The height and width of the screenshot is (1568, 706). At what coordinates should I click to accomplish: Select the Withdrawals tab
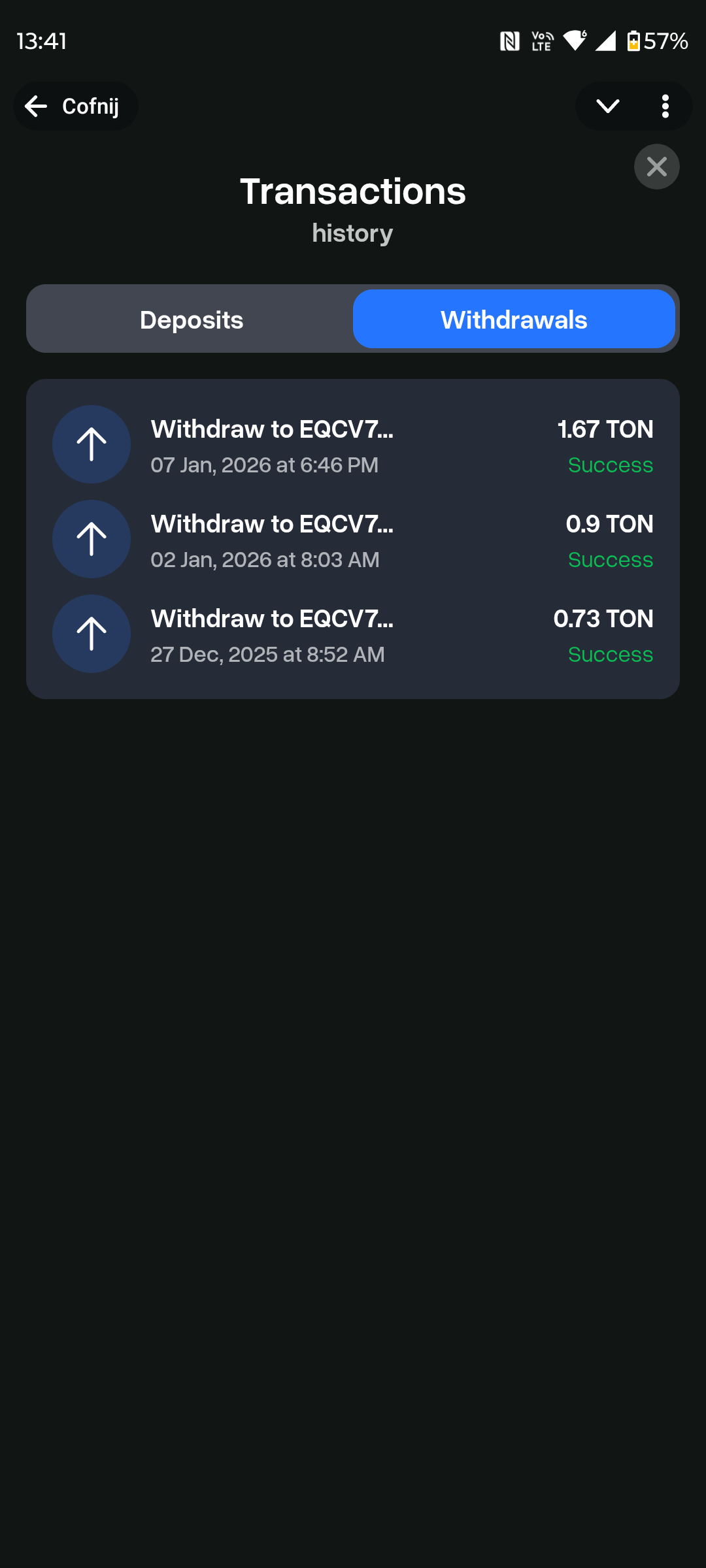pyautogui.click(x=514, y=319)
